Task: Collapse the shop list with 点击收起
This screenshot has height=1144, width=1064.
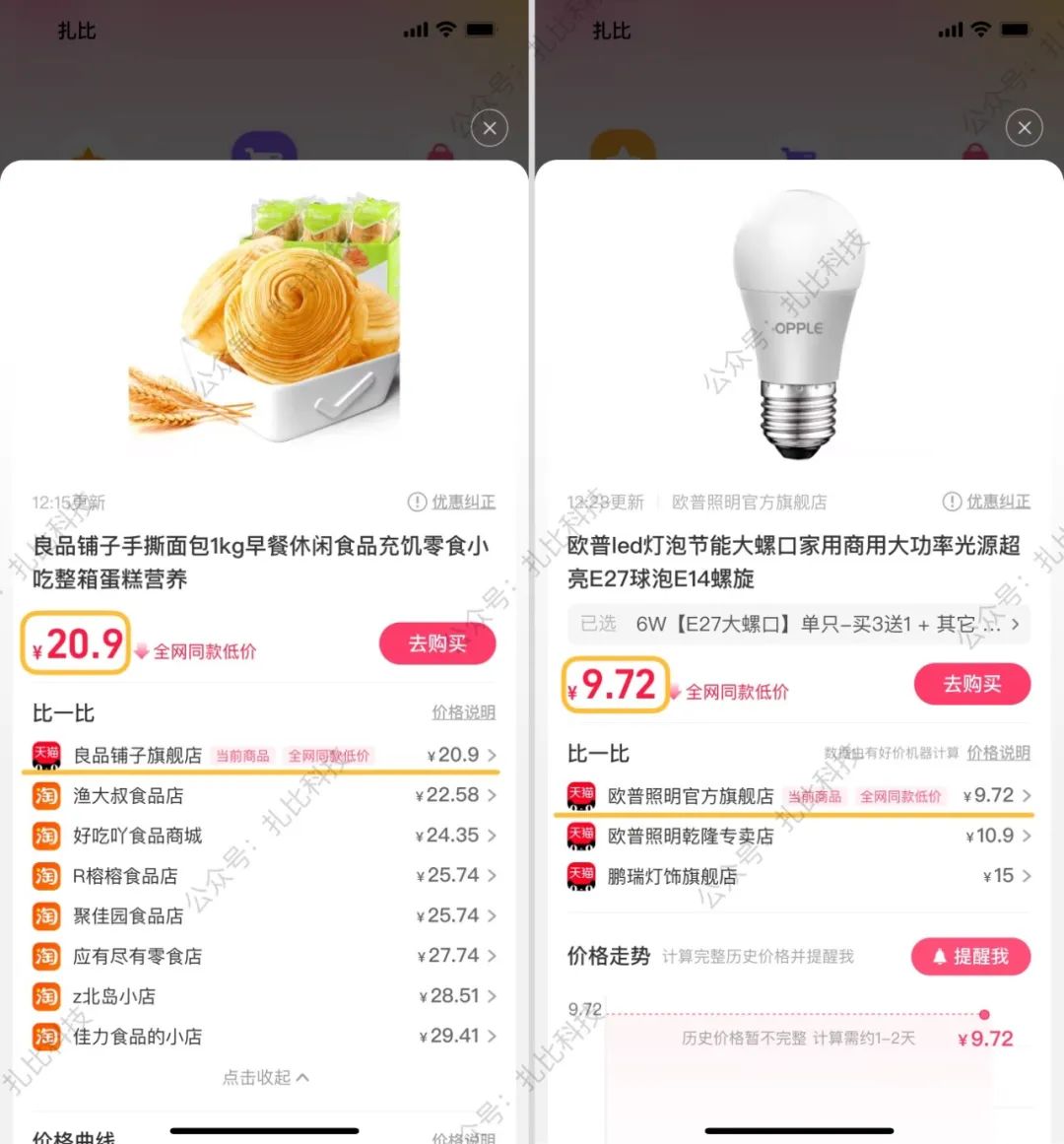Action: [x=265, y=1077]
